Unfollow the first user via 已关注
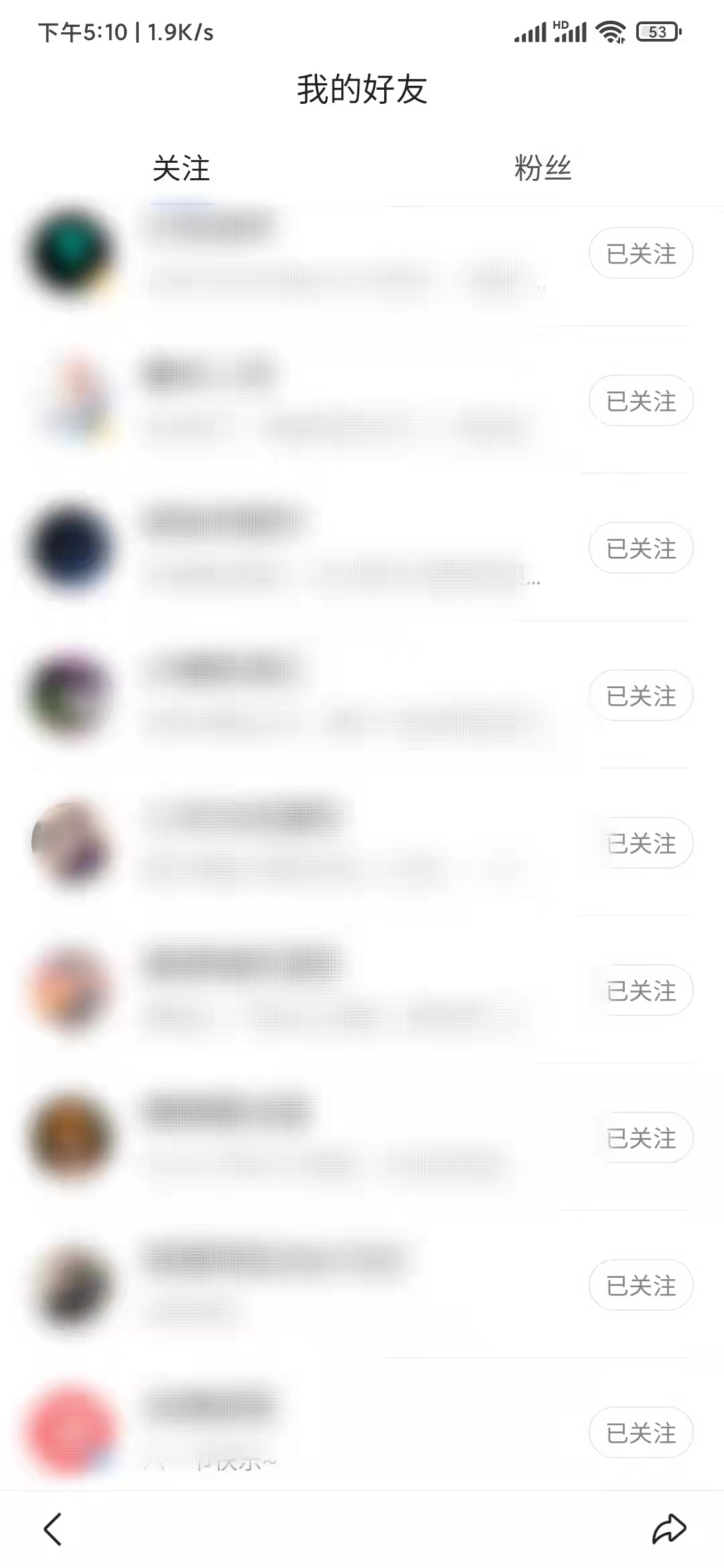Screen dimensions: 724x1568 pyautogui.click(x=640, y=253)
